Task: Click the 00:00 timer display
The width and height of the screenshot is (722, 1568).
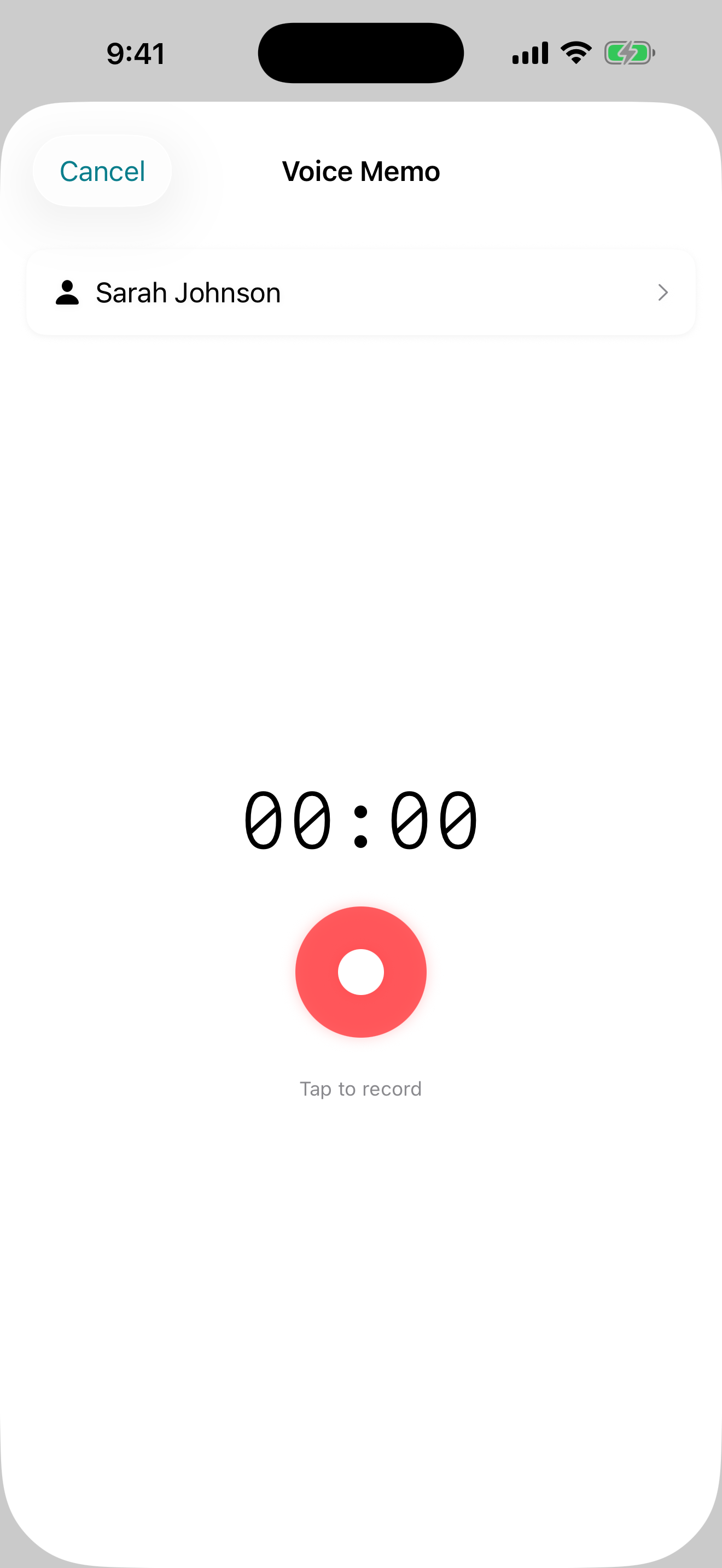Action: tap(360, 818)
